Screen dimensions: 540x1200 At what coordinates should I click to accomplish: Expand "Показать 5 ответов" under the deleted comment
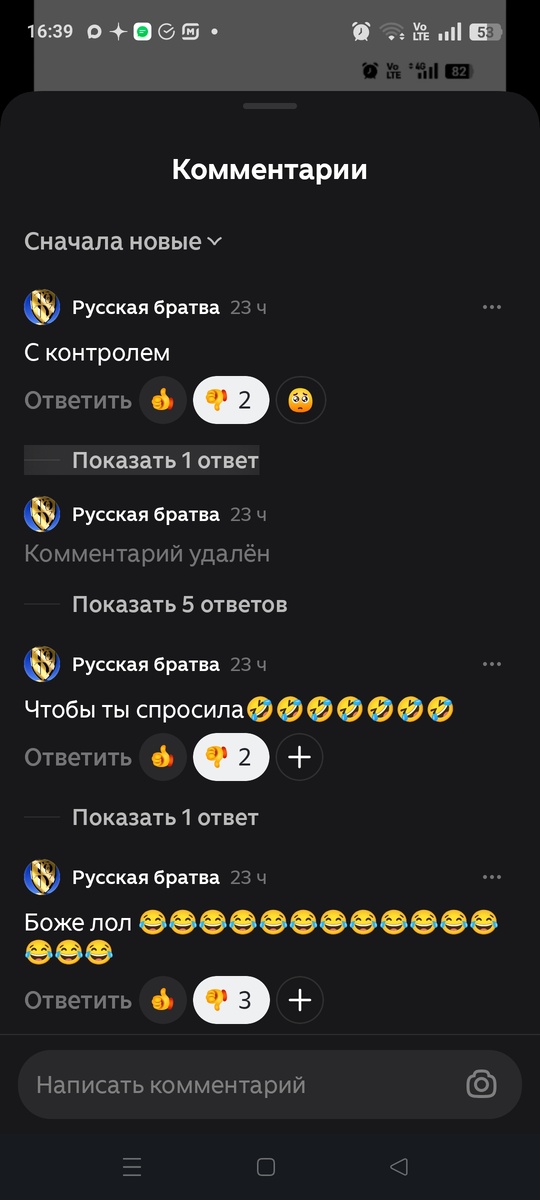[x=180, y=604]
